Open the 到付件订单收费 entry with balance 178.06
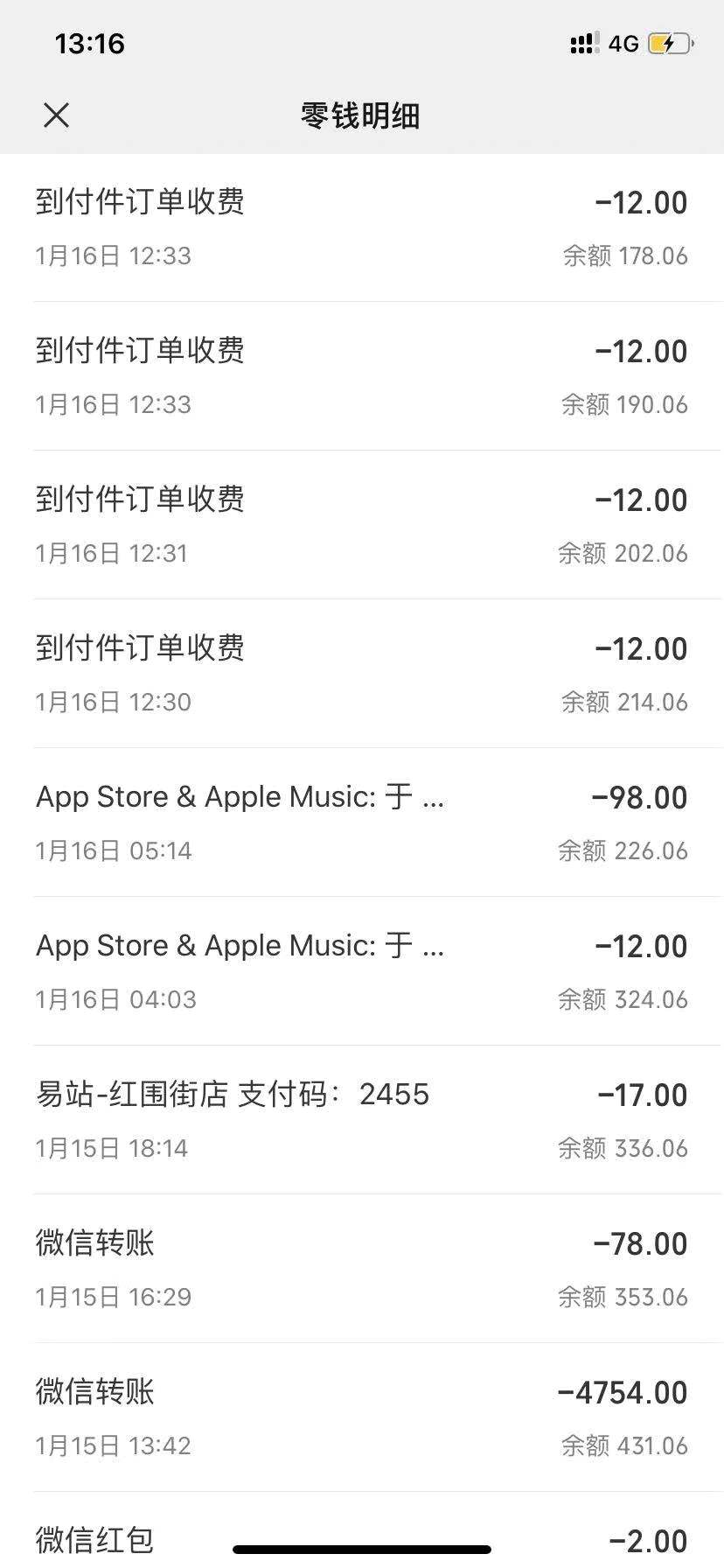This screenshot has height=1568, width=724. pos(361,227)
